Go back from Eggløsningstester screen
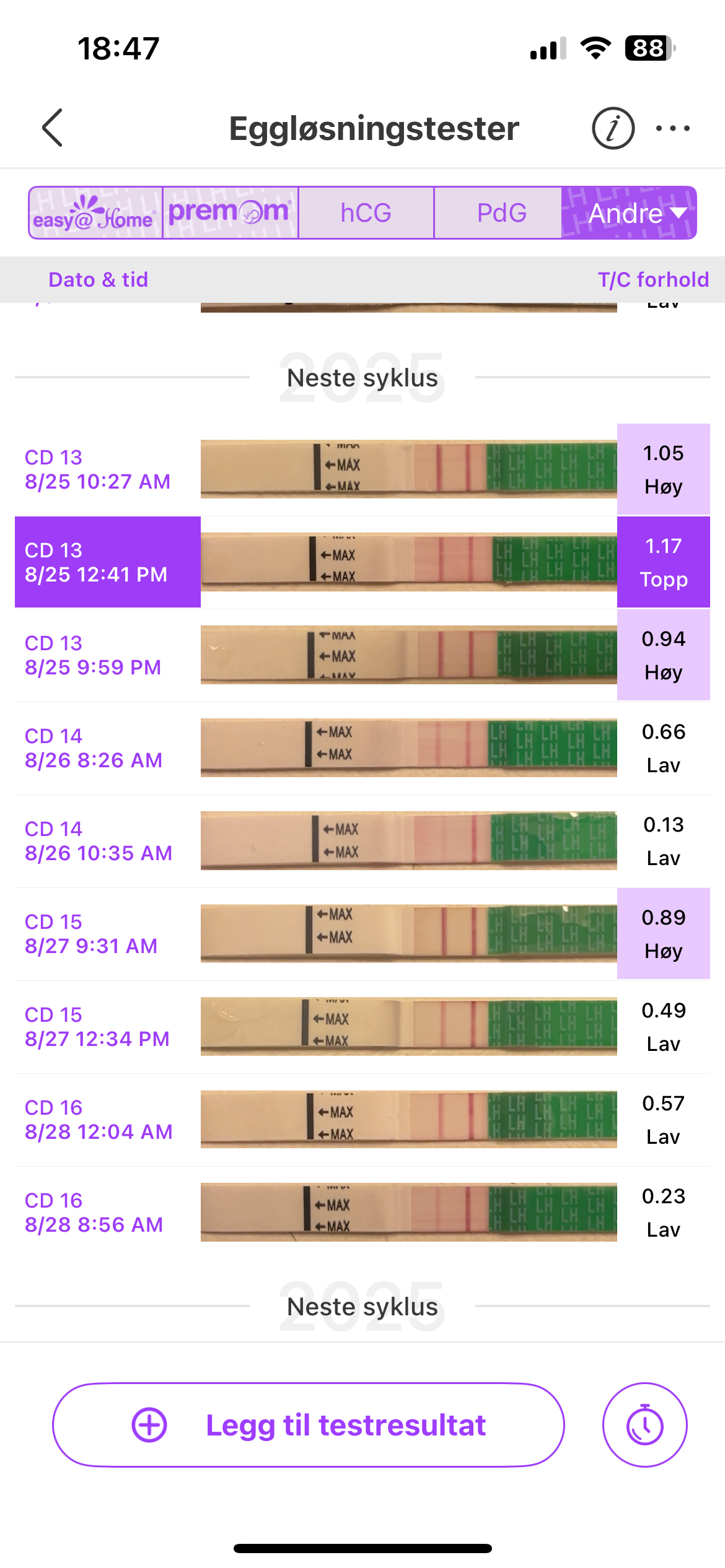This screenshot has width=725, height=1568. click(x=53, y=128)
